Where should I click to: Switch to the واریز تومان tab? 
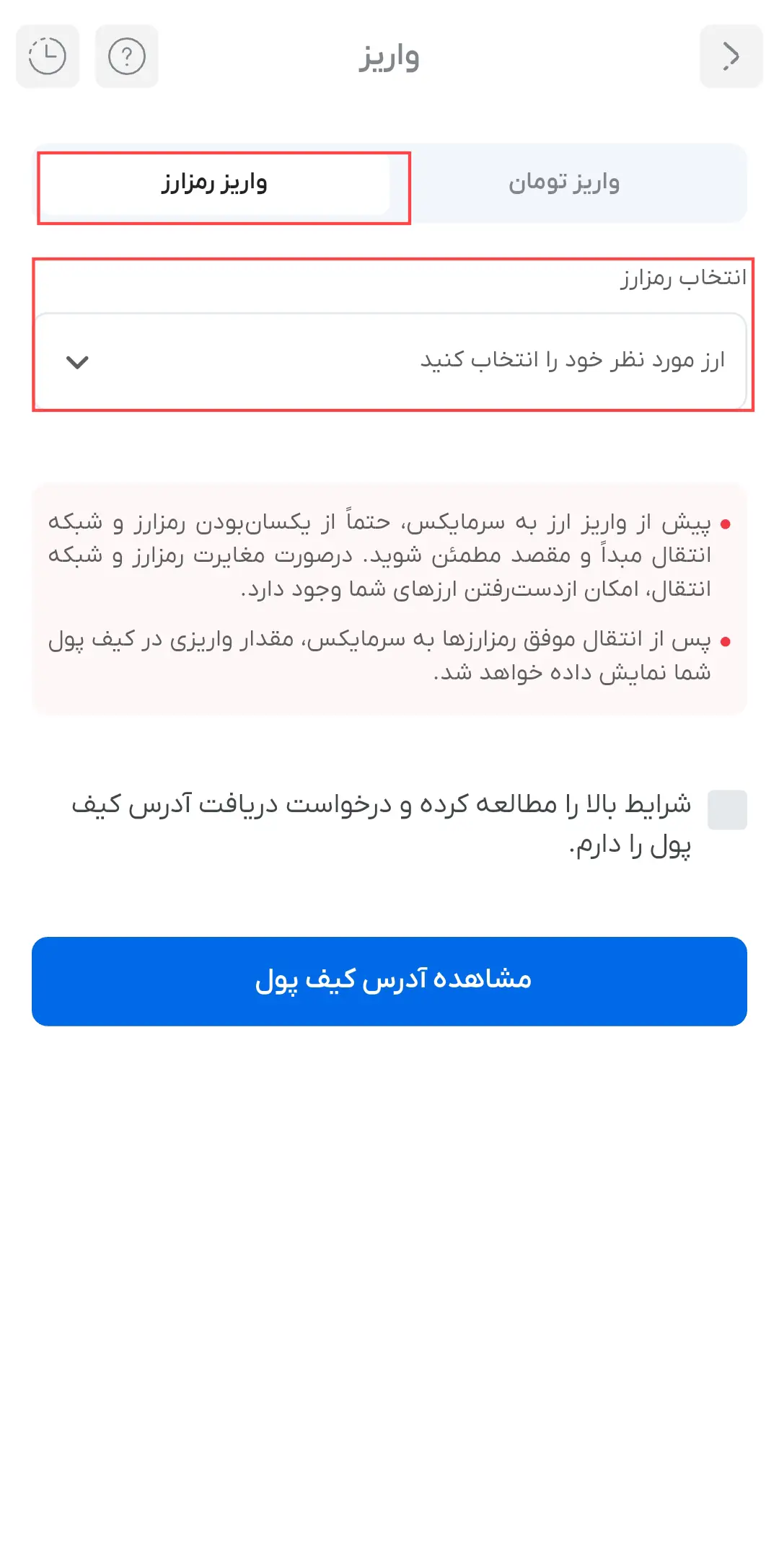point(565,183)
